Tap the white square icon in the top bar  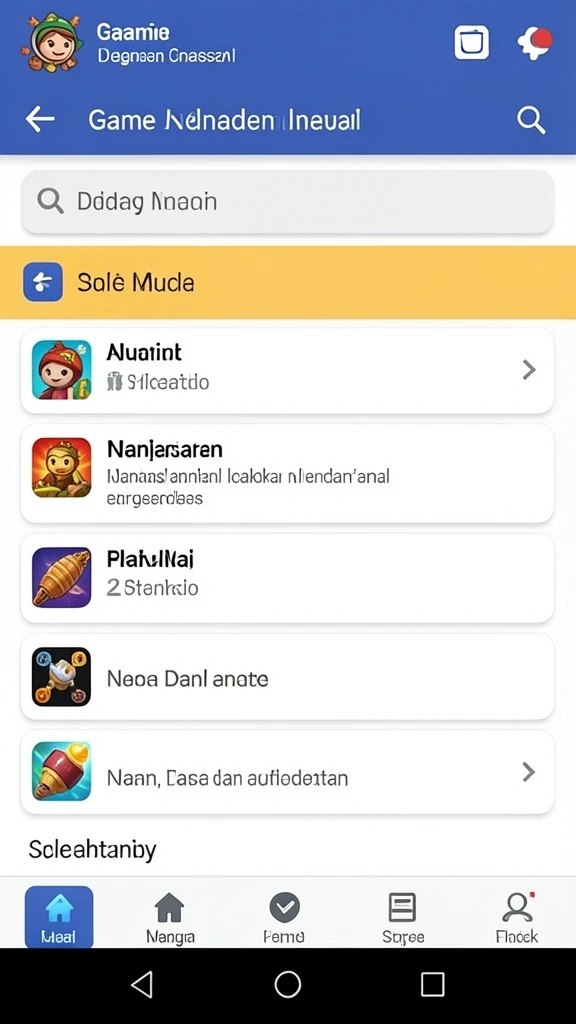point(472,43)
